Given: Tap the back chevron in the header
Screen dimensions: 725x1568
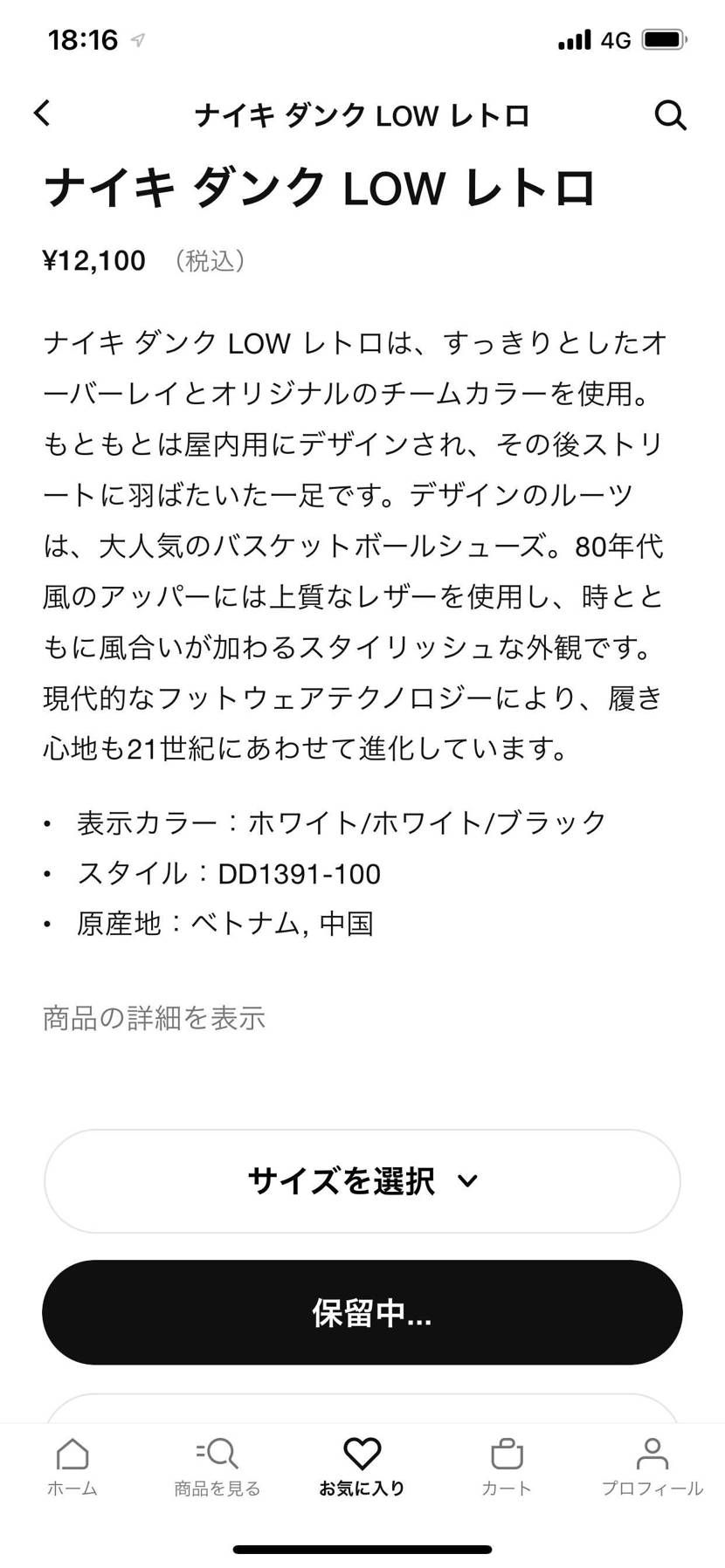Looking at the screenshot, I should pyautogui.click(x=41, y=113).
